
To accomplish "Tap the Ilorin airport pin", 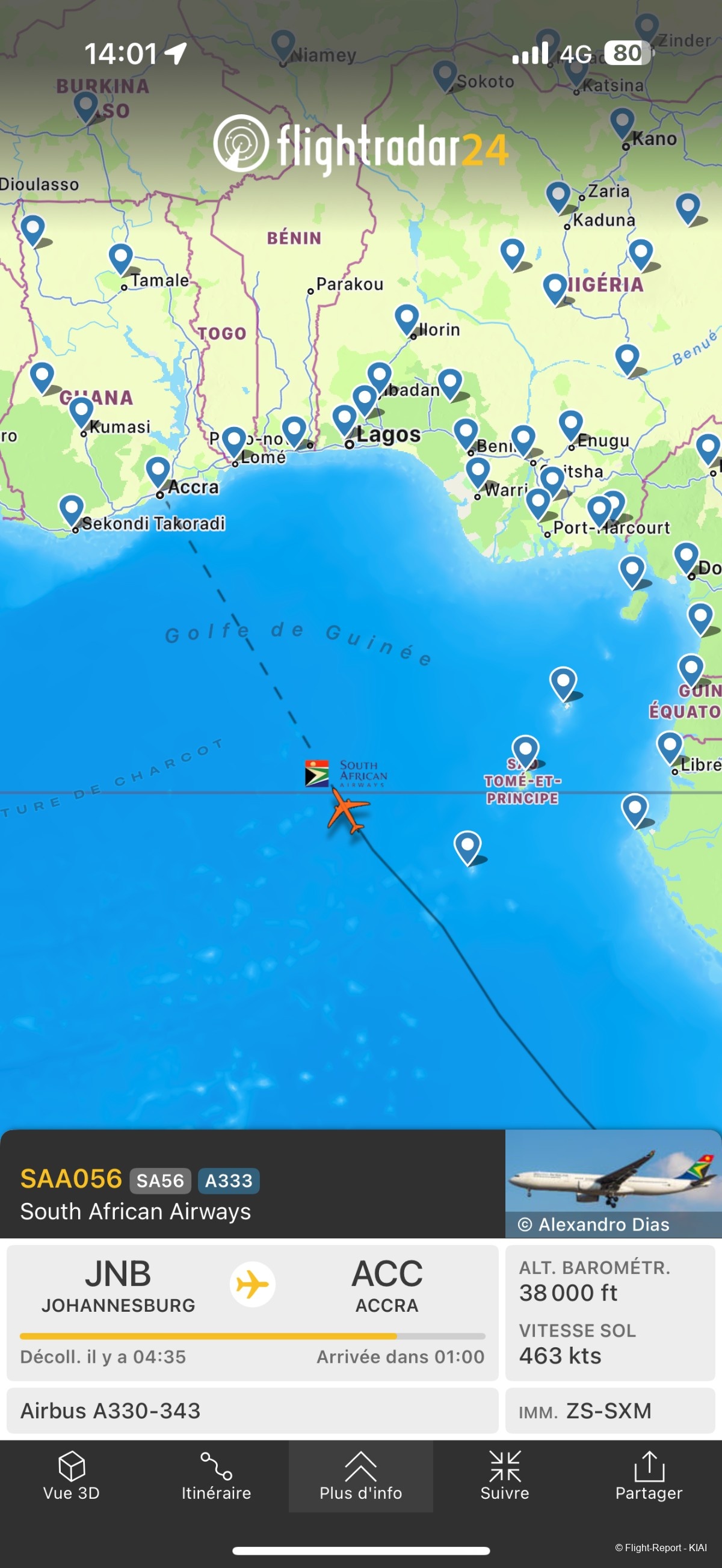I will (407, 318).
